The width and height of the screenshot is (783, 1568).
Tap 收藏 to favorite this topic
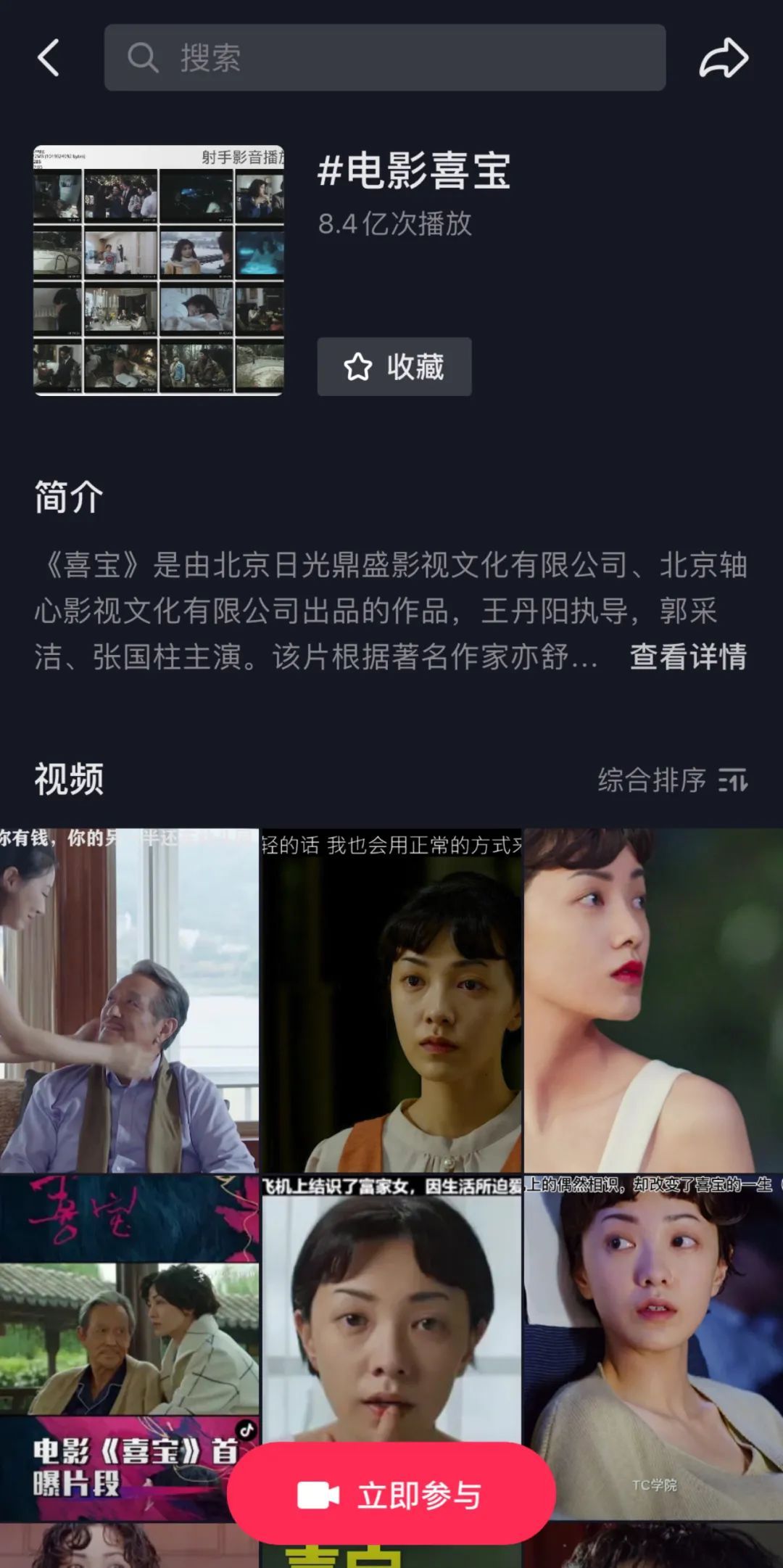394,367
